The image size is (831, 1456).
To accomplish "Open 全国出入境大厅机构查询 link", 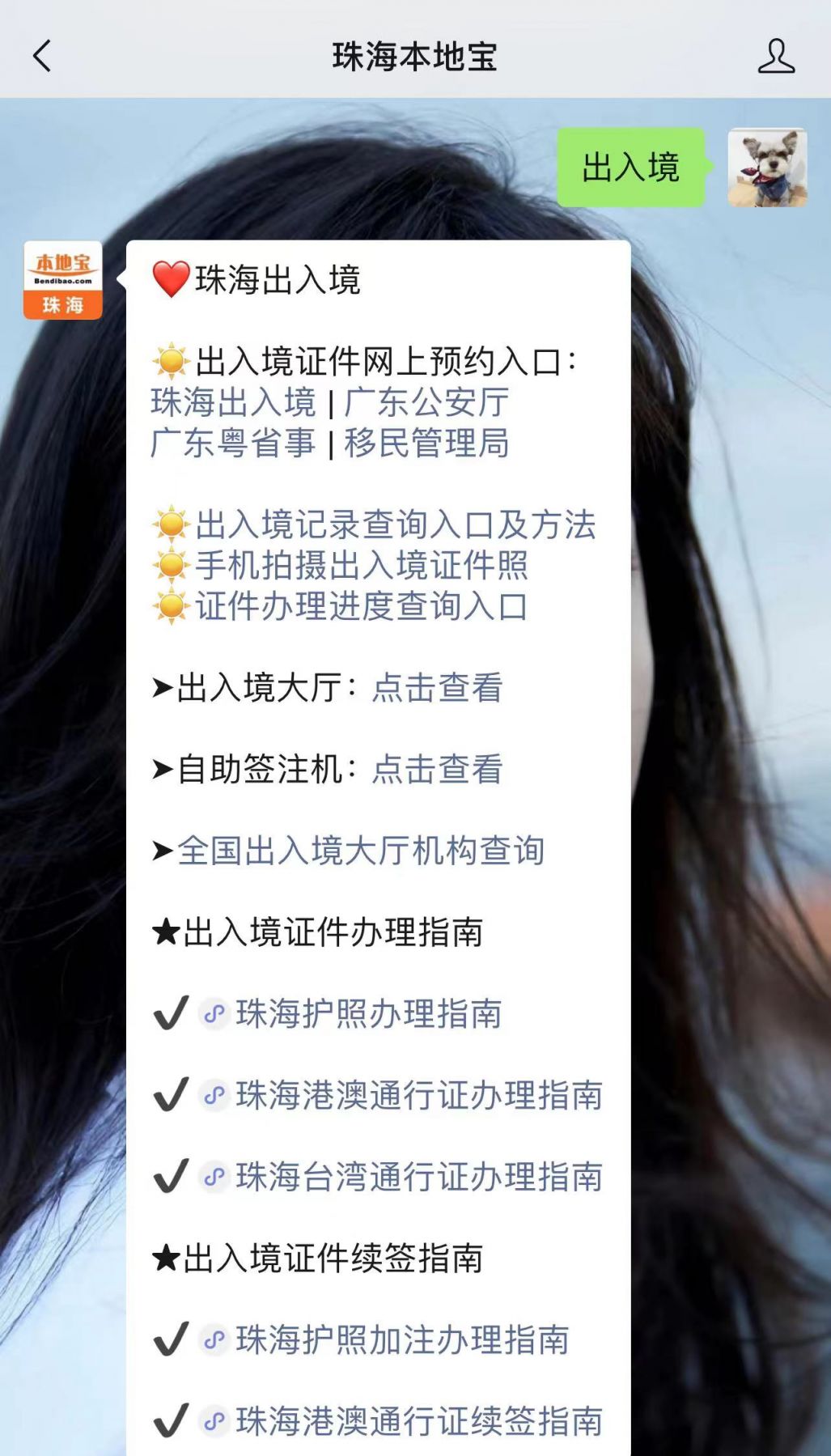I will tap(361, 851).
